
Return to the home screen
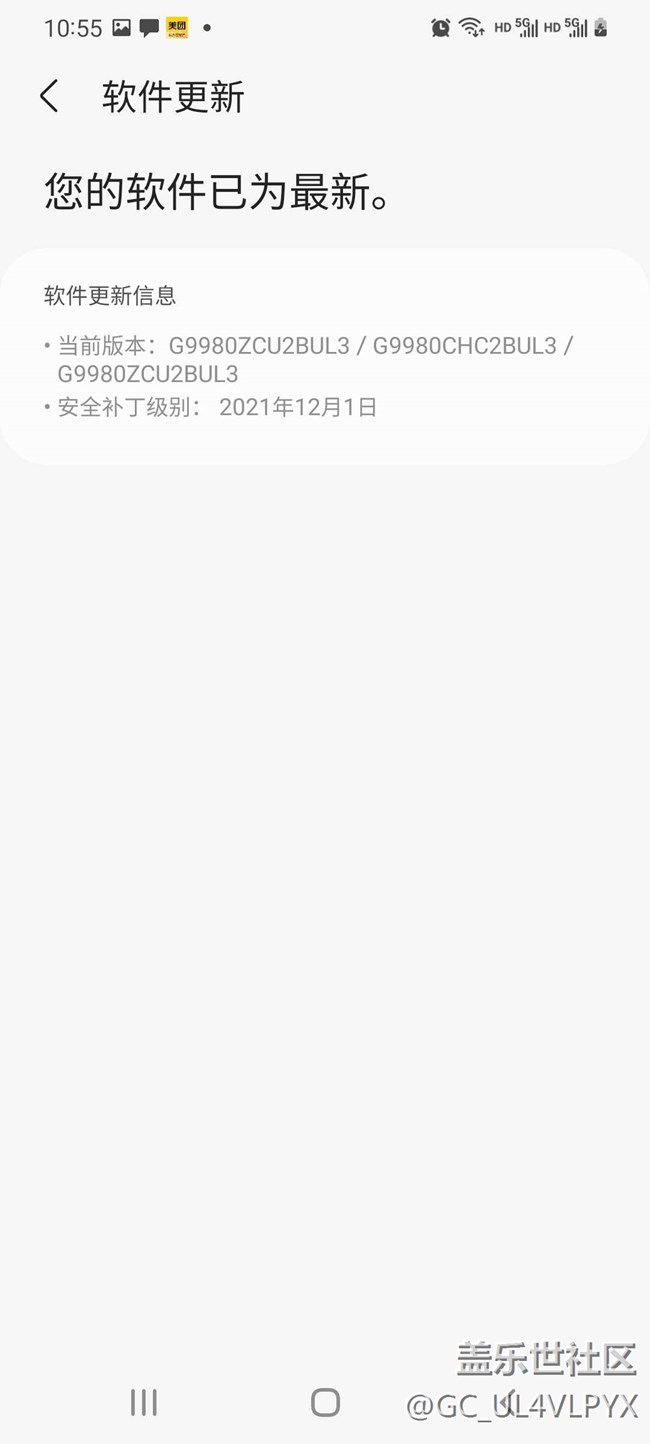tap(325, 1402)
